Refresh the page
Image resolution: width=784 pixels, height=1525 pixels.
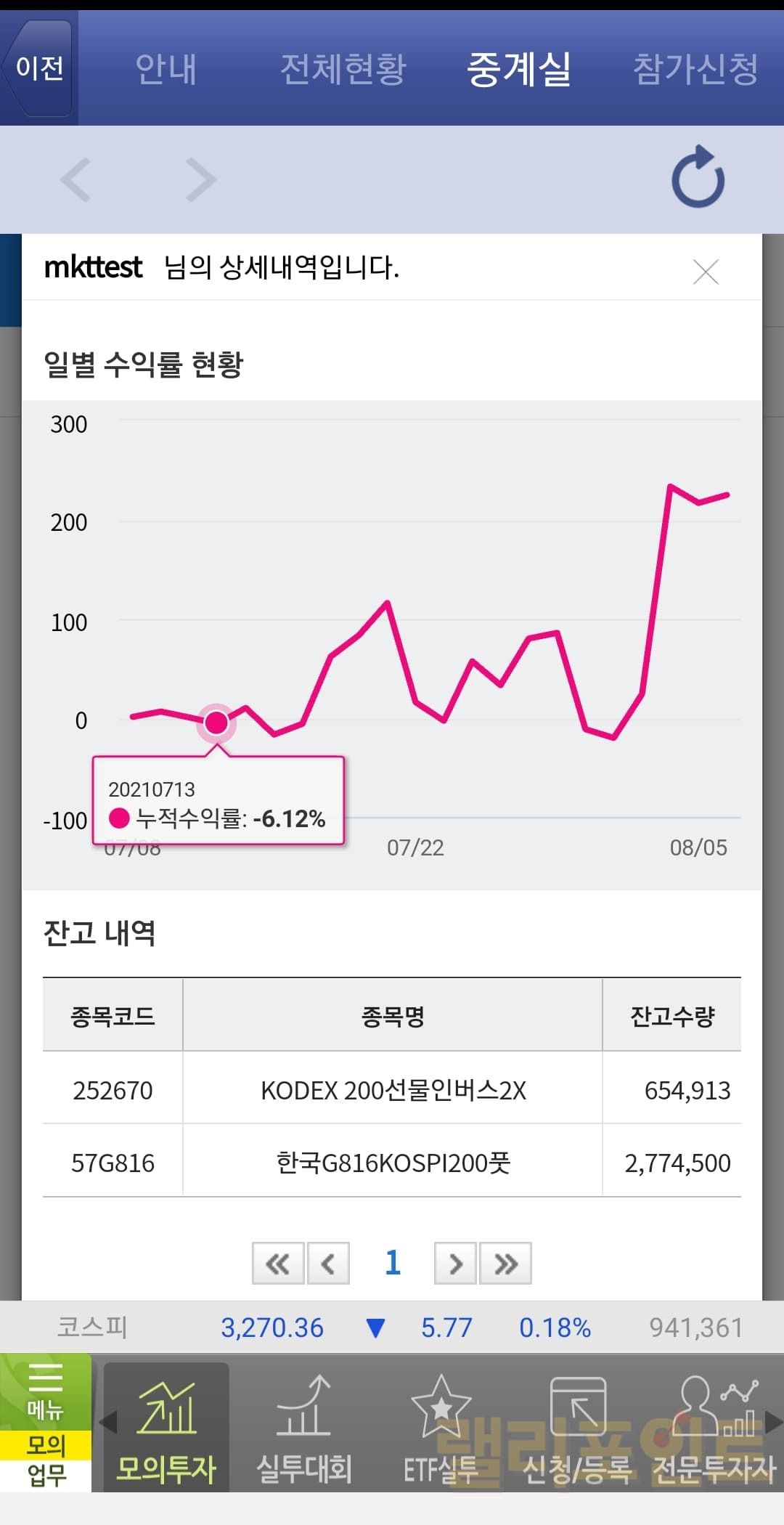[698, 178]
